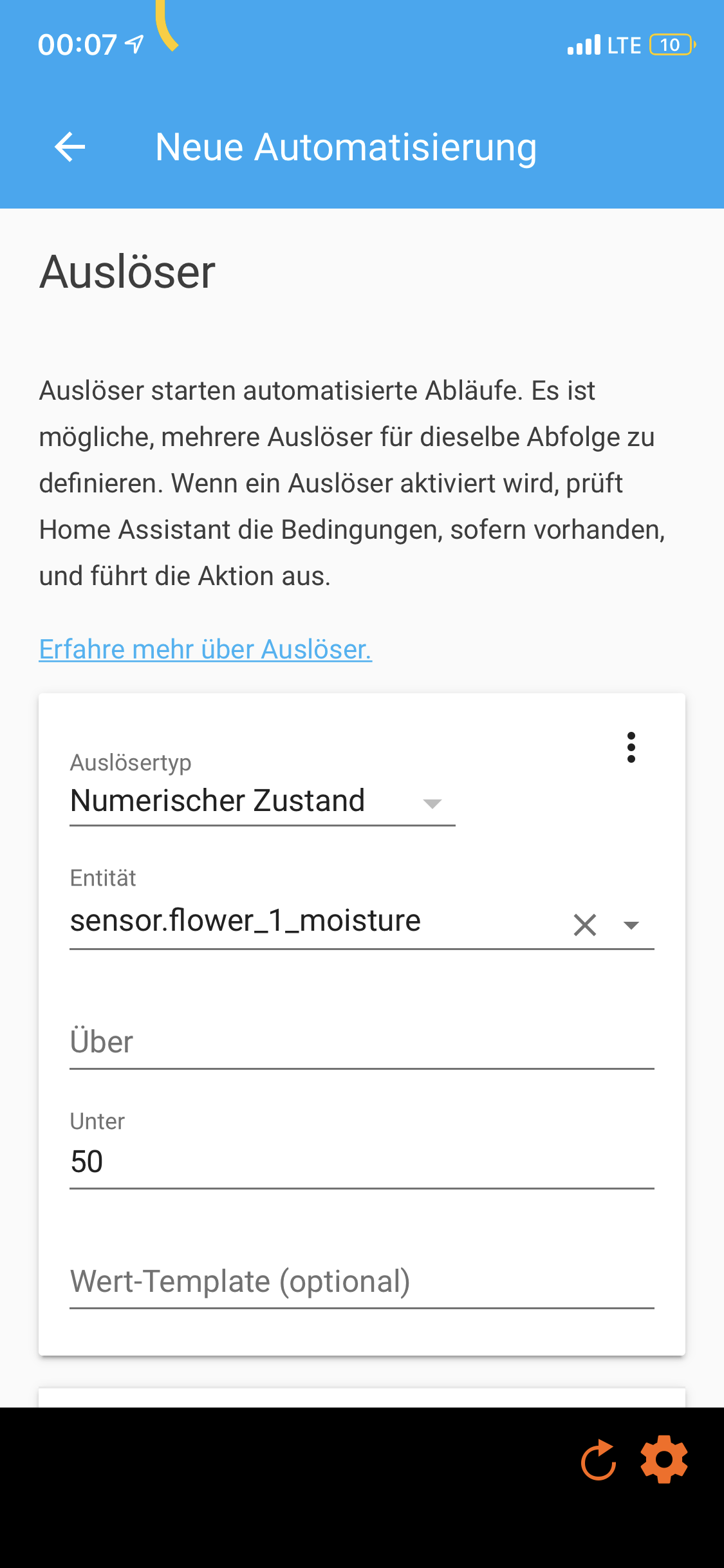The image size is (724, 1568).
Task: Follow the Erfahre mehr über Auslöser link
Action: click(205, 649)
